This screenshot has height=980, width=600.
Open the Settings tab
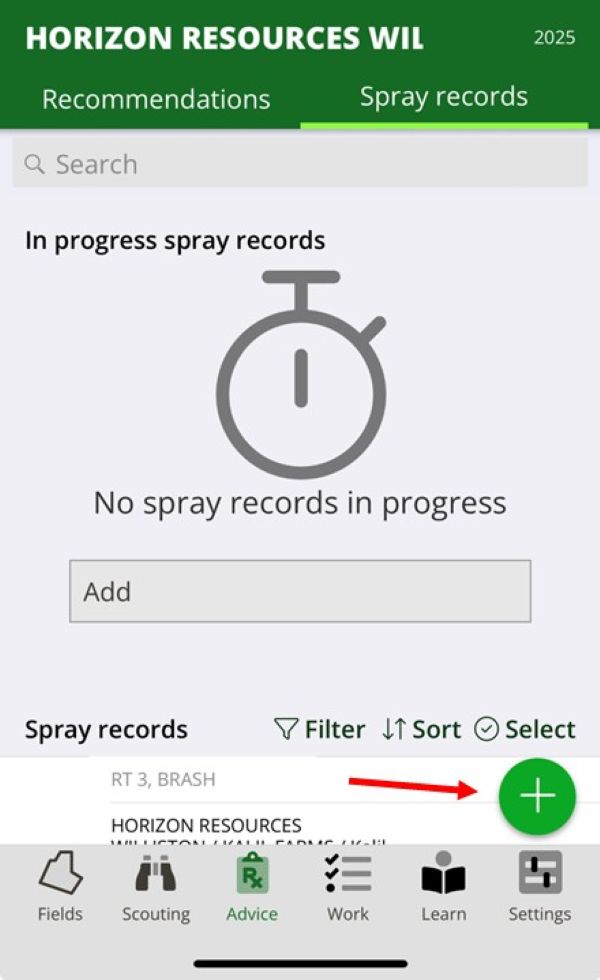539,886
